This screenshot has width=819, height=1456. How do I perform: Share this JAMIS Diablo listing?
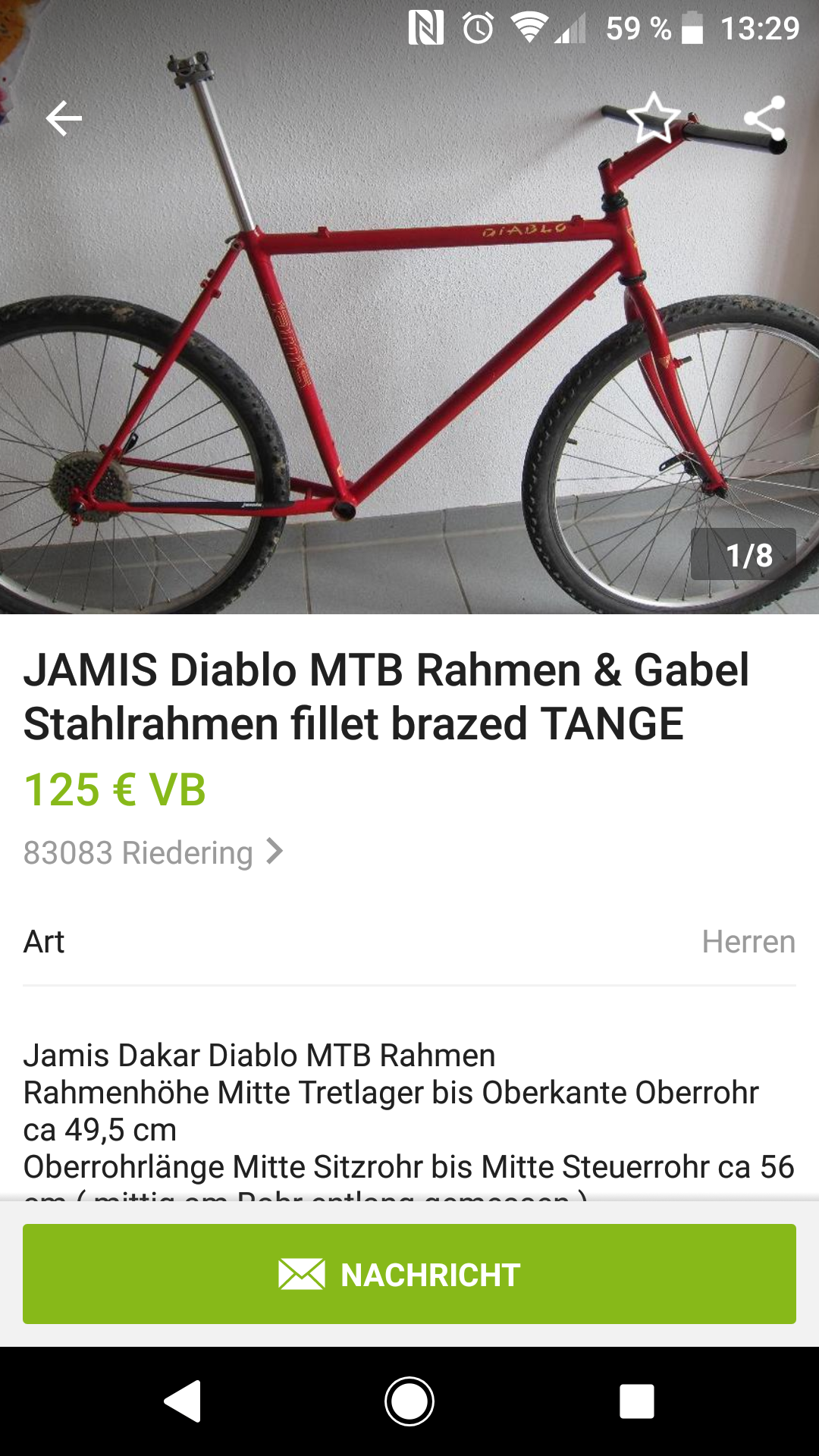click(x=764, y=118)
